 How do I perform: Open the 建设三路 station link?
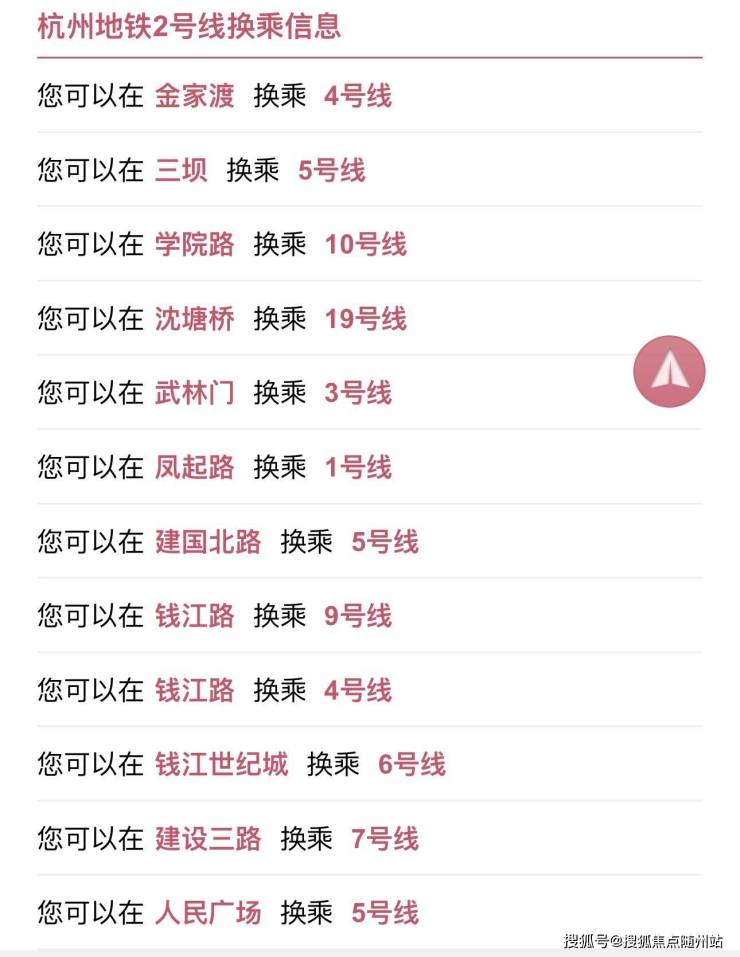pyautogui.click(x=208, y=839)
